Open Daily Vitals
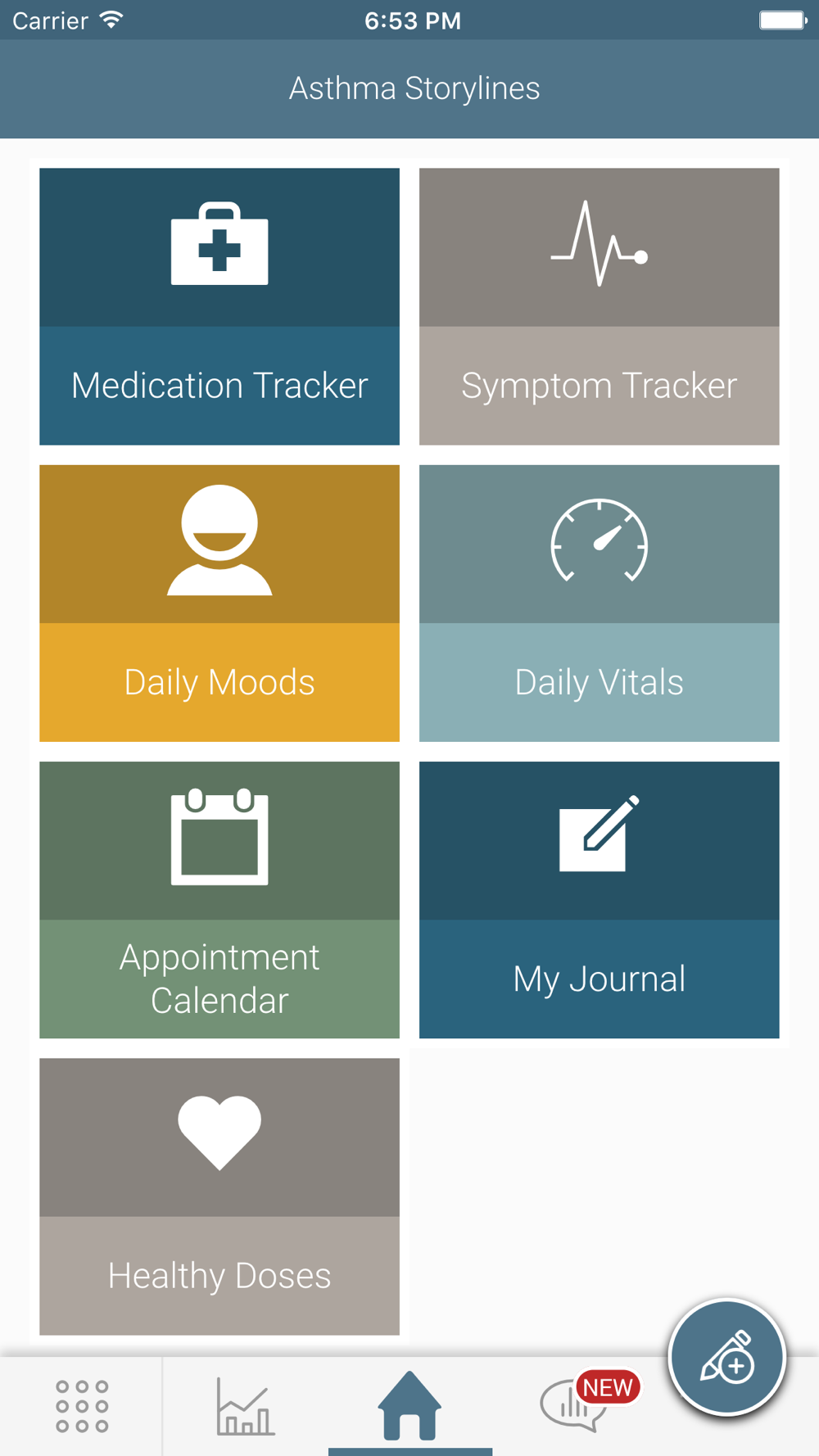This screenshot has width=819, height=1456. (599, 603)
